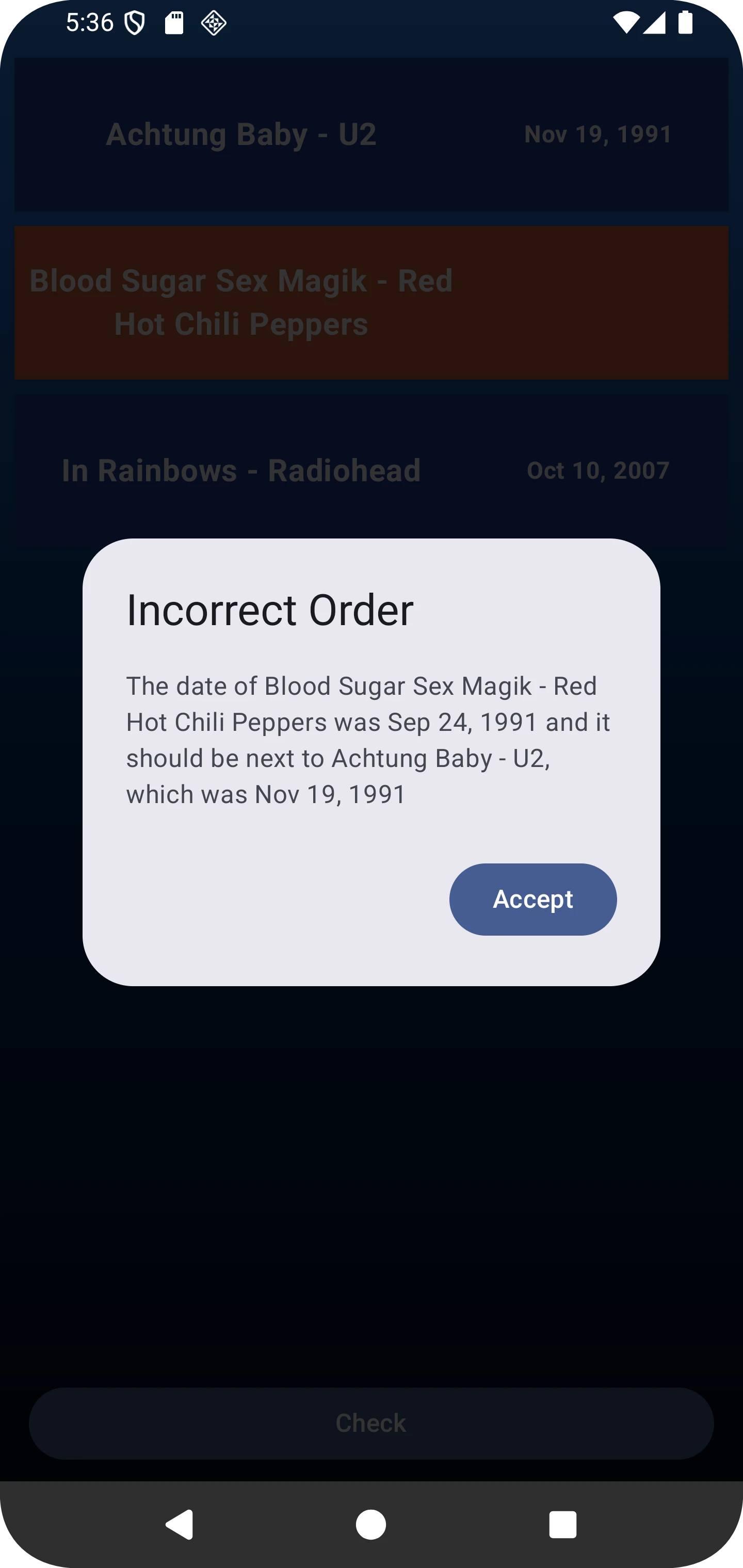Tap the Oct 10, 2007 date label

pos(598,470)
